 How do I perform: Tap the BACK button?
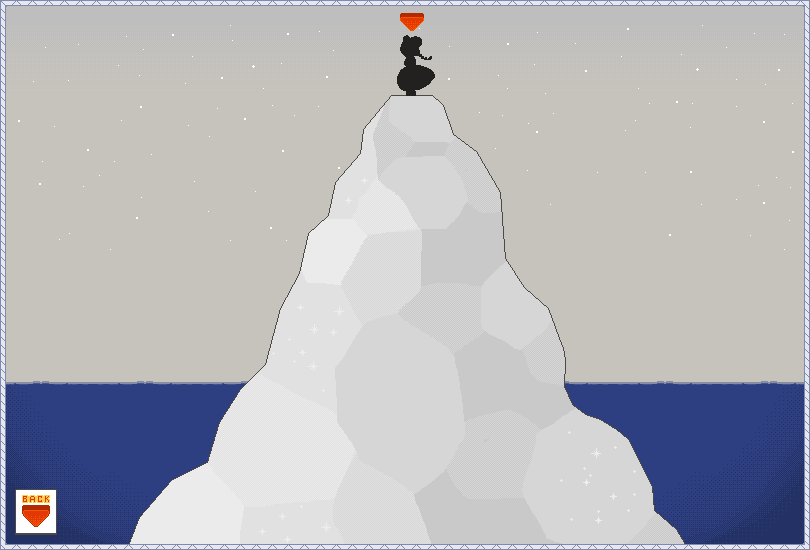click(x=36, y=511)
